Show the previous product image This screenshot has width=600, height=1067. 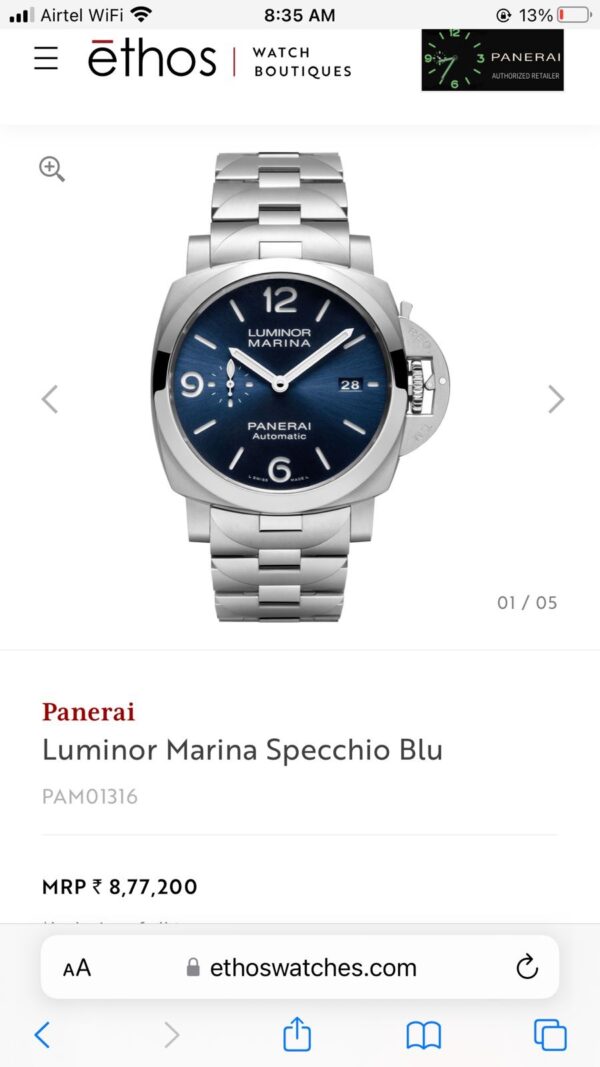point(50,399)
